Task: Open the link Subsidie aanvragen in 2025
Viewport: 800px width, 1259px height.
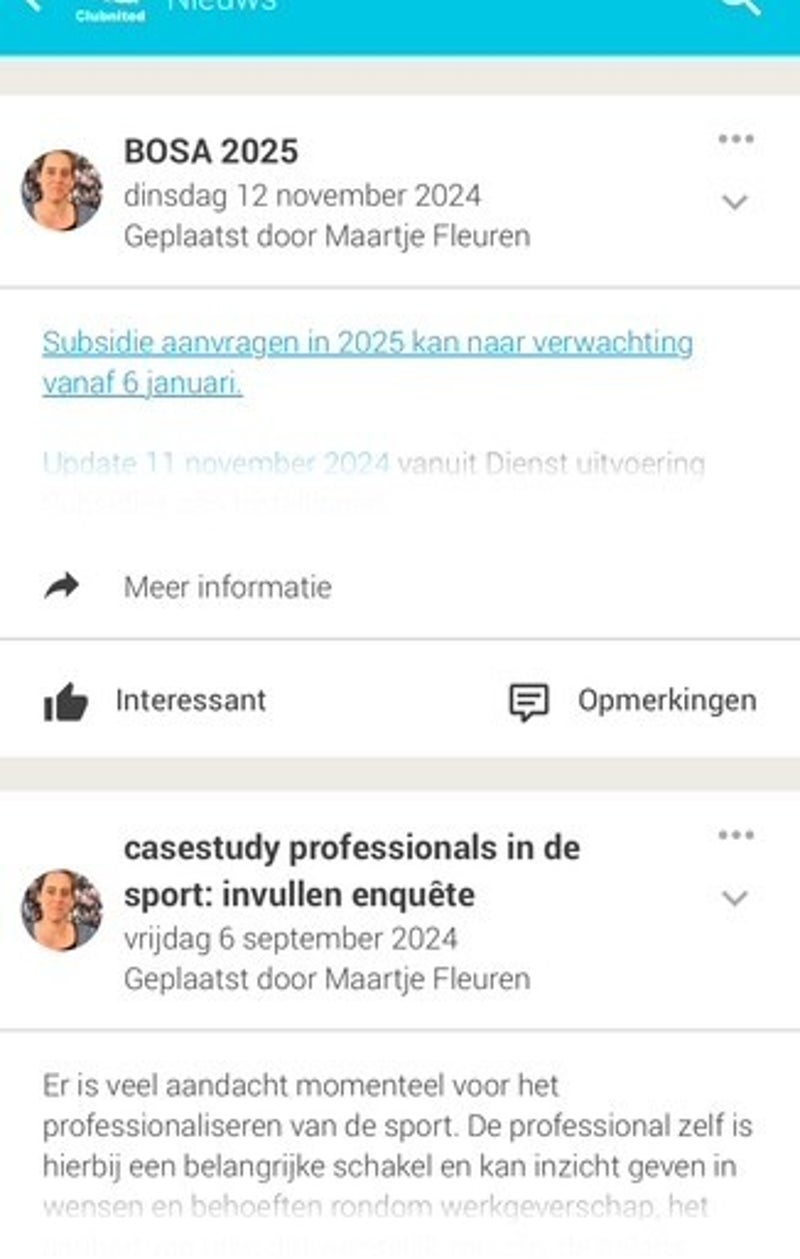Action: tap(367, 343)
